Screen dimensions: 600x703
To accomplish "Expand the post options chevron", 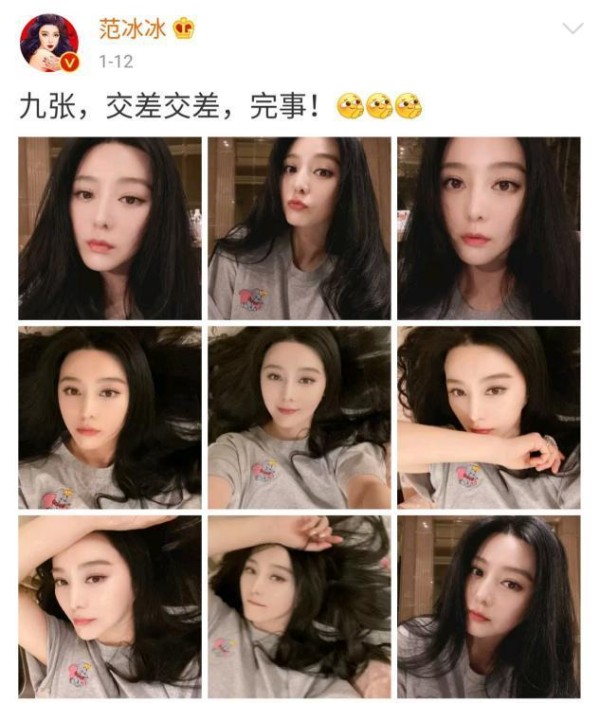I will point(572,29).
